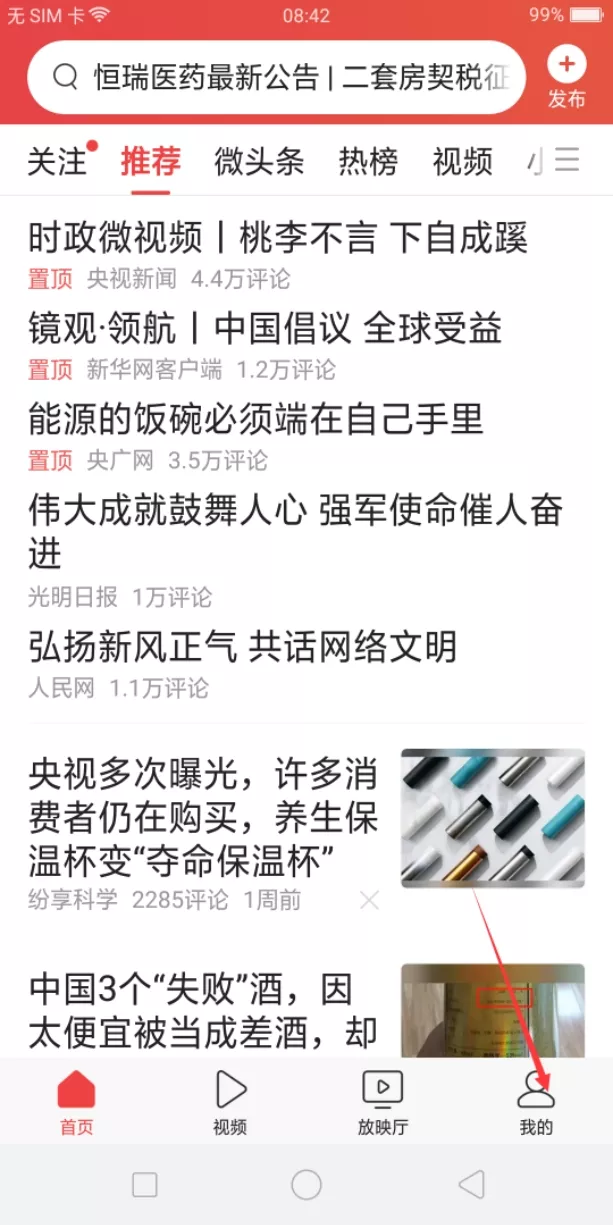Open the 中国3个“失败”酒 article

tap(204, 1010)
